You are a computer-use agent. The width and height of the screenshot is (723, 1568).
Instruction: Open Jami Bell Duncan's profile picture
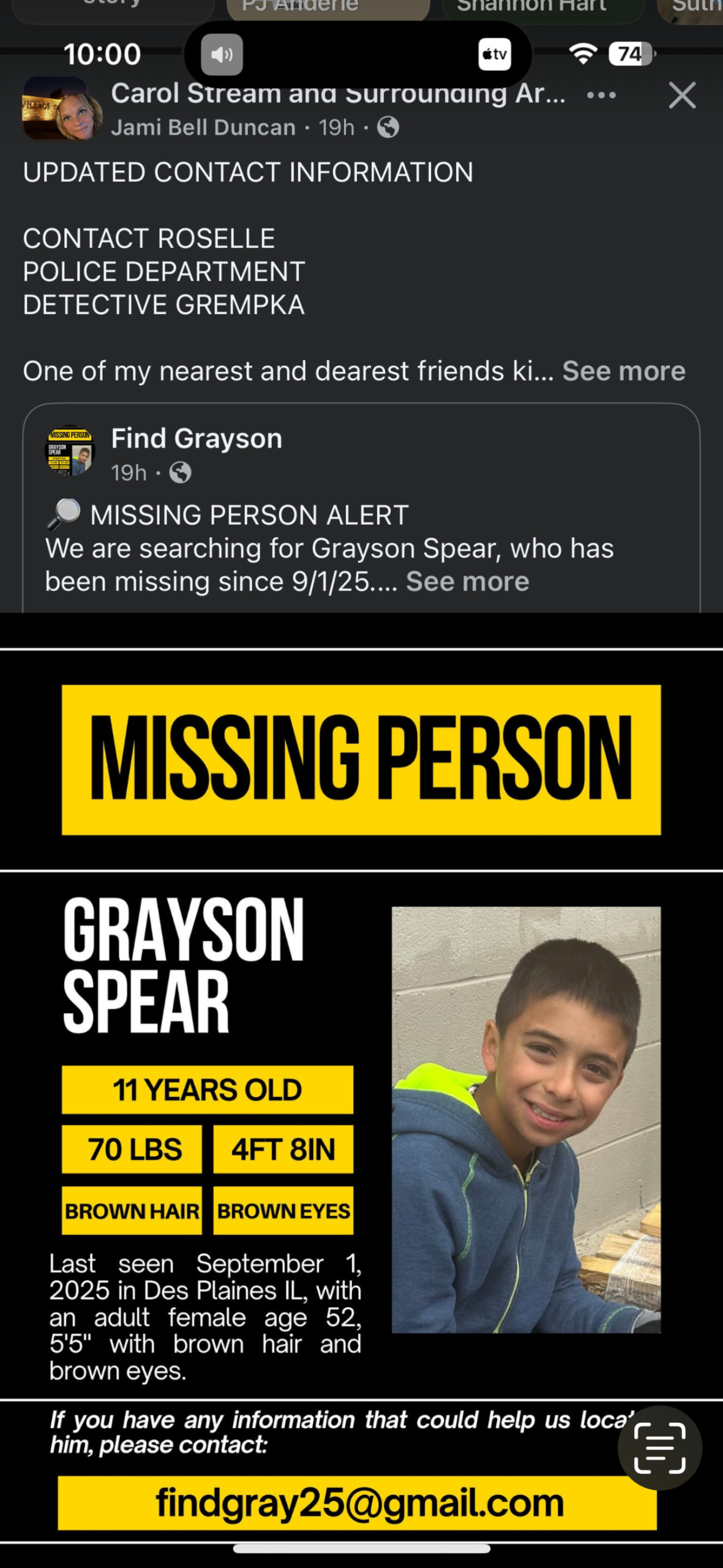[x=80, y=118]
